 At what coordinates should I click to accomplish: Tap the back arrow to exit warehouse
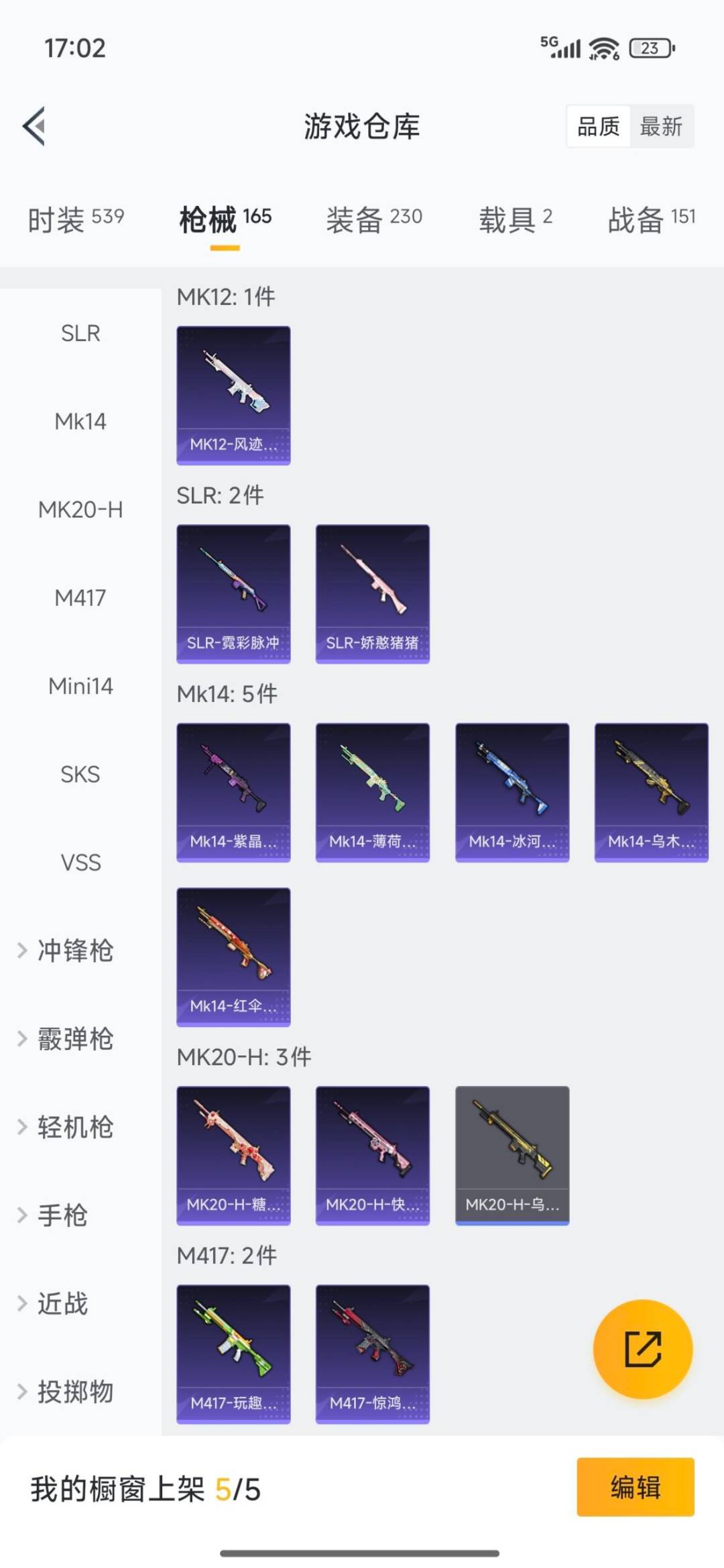[35, 127]
